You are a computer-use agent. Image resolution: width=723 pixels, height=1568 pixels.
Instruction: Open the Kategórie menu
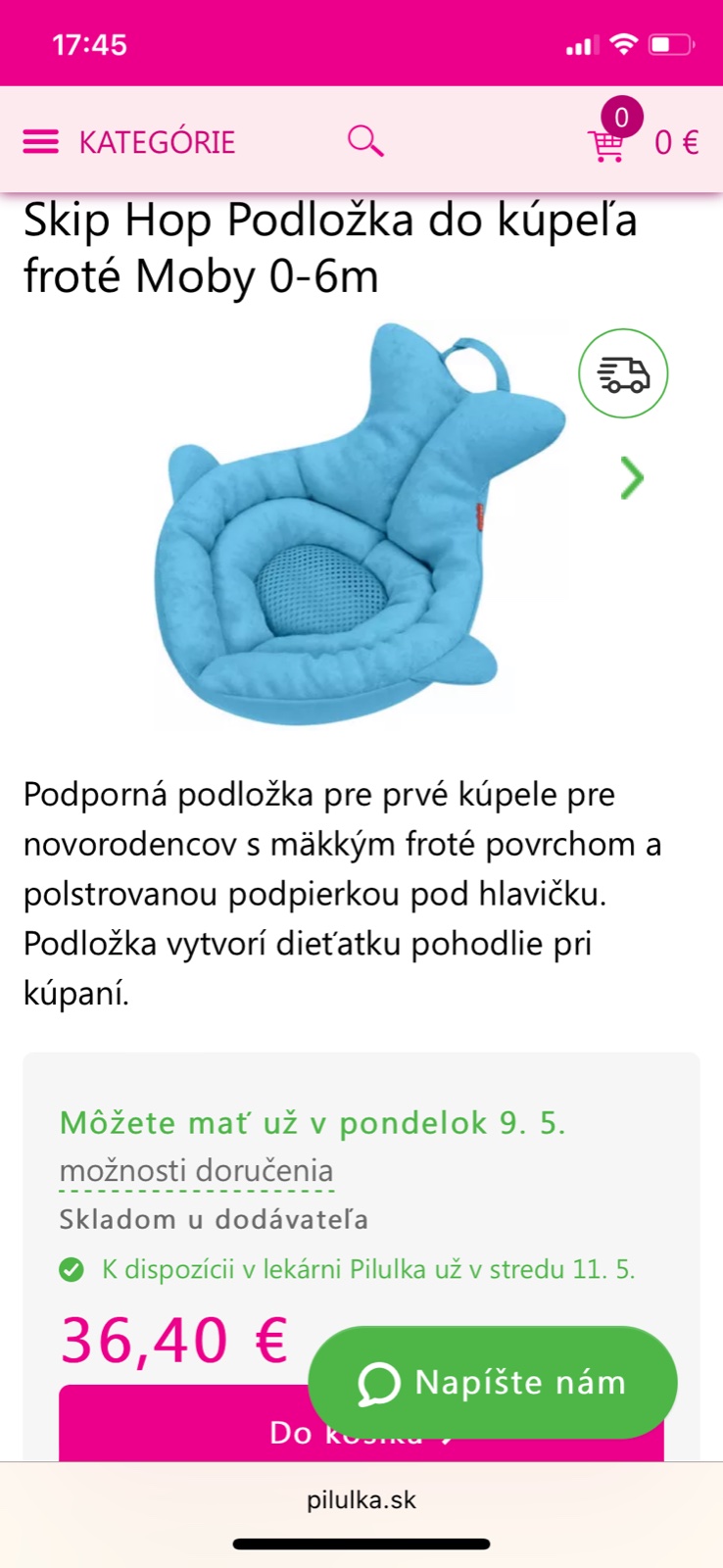[x=128, y=142]
